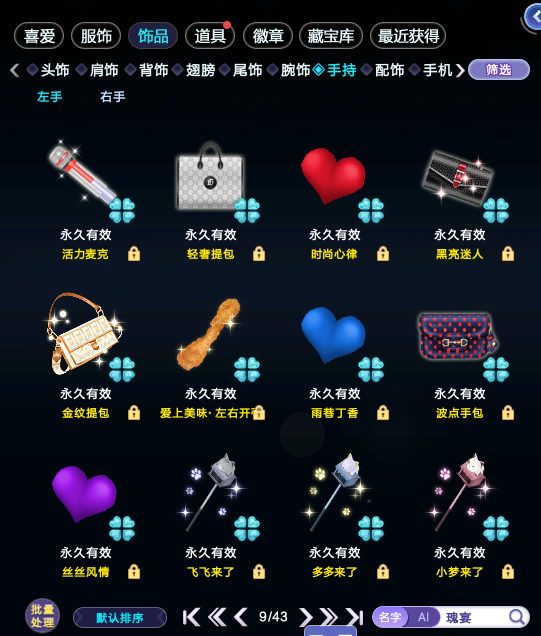541x636 pixels.
Task: Switch to 最近获得 tab
Action: tap(408, 36)
